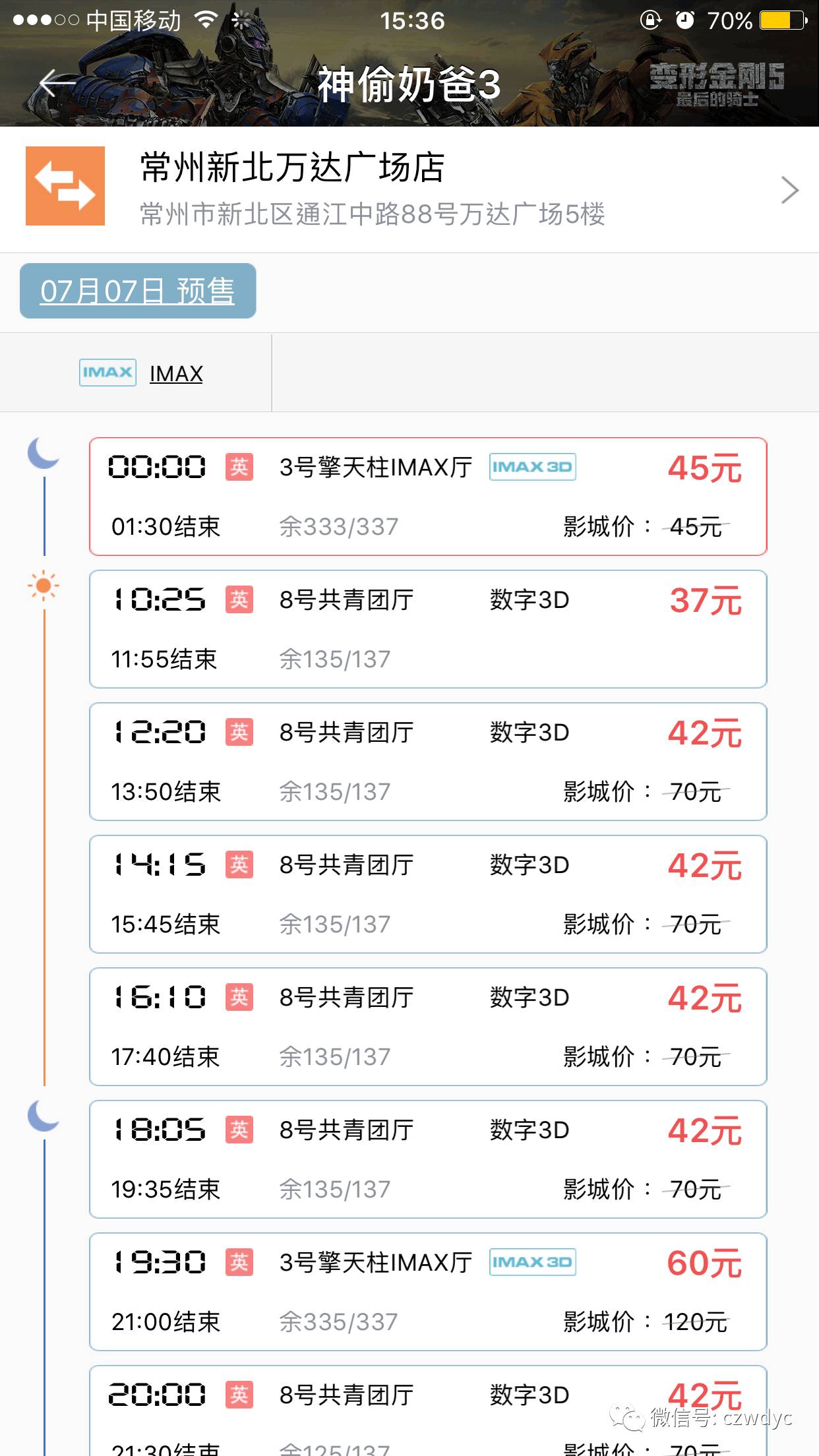819x1456 pixels.
Task: Open the 14:15 showtime card
Action: [x=428, y=894]
